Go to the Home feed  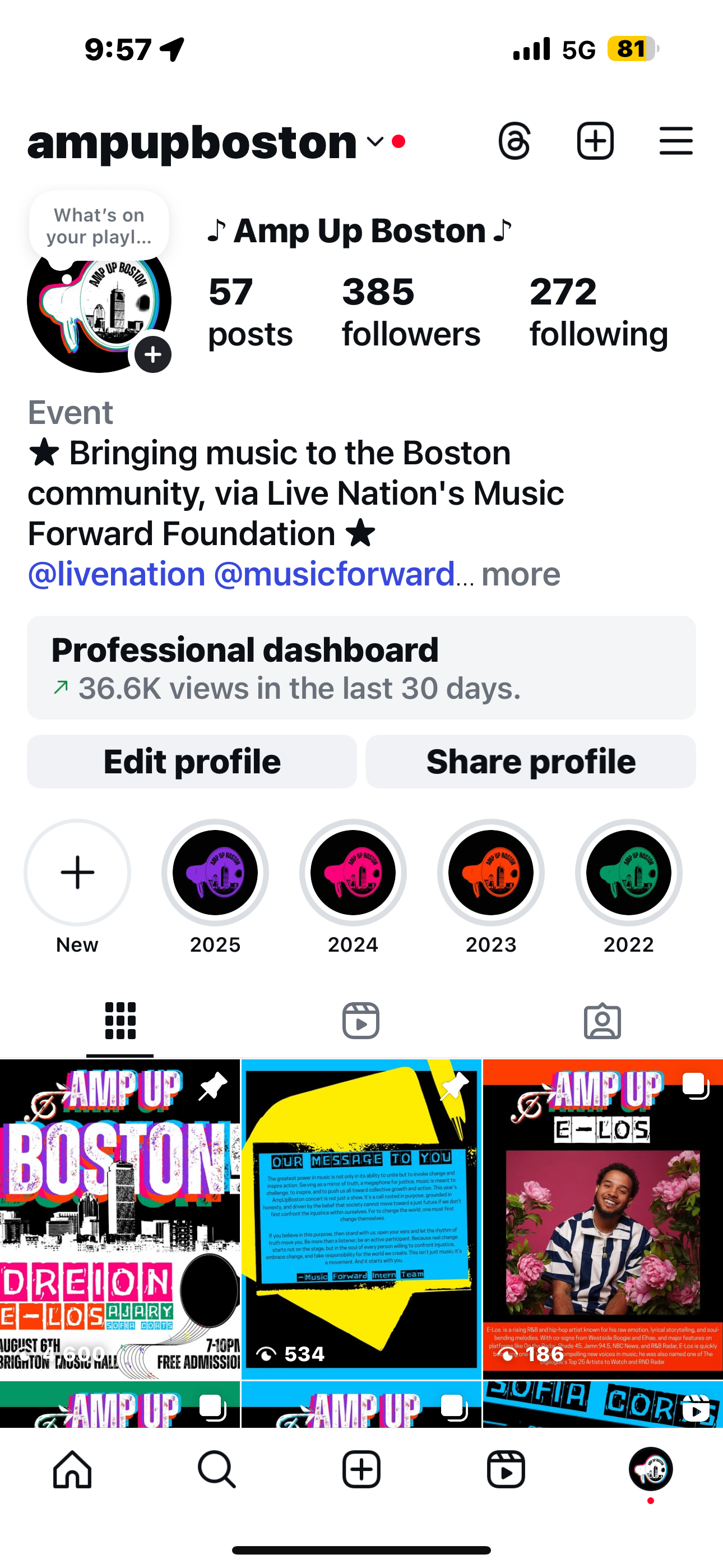(72, 1469)
